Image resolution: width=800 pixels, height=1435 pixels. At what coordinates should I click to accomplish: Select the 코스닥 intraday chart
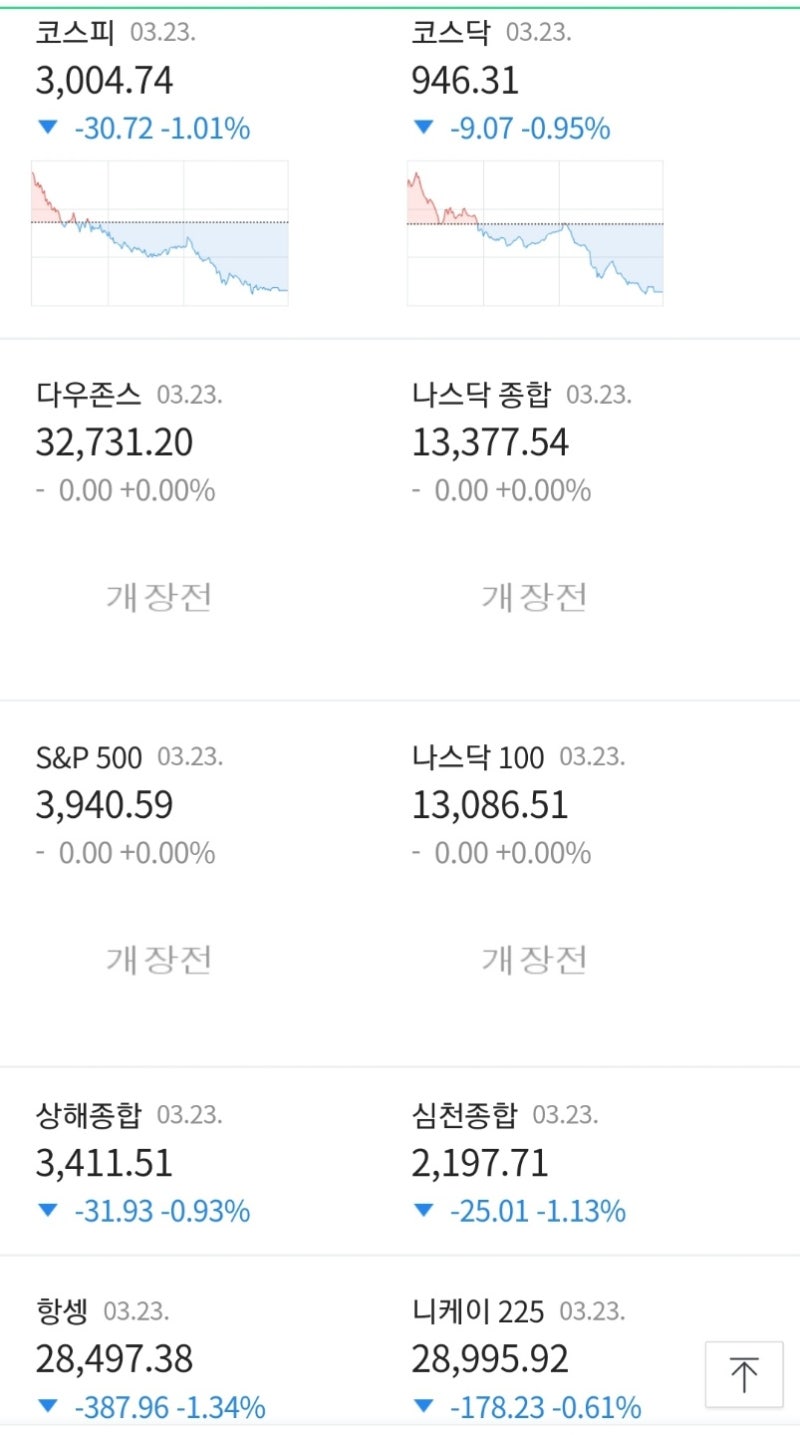(536, 232)
